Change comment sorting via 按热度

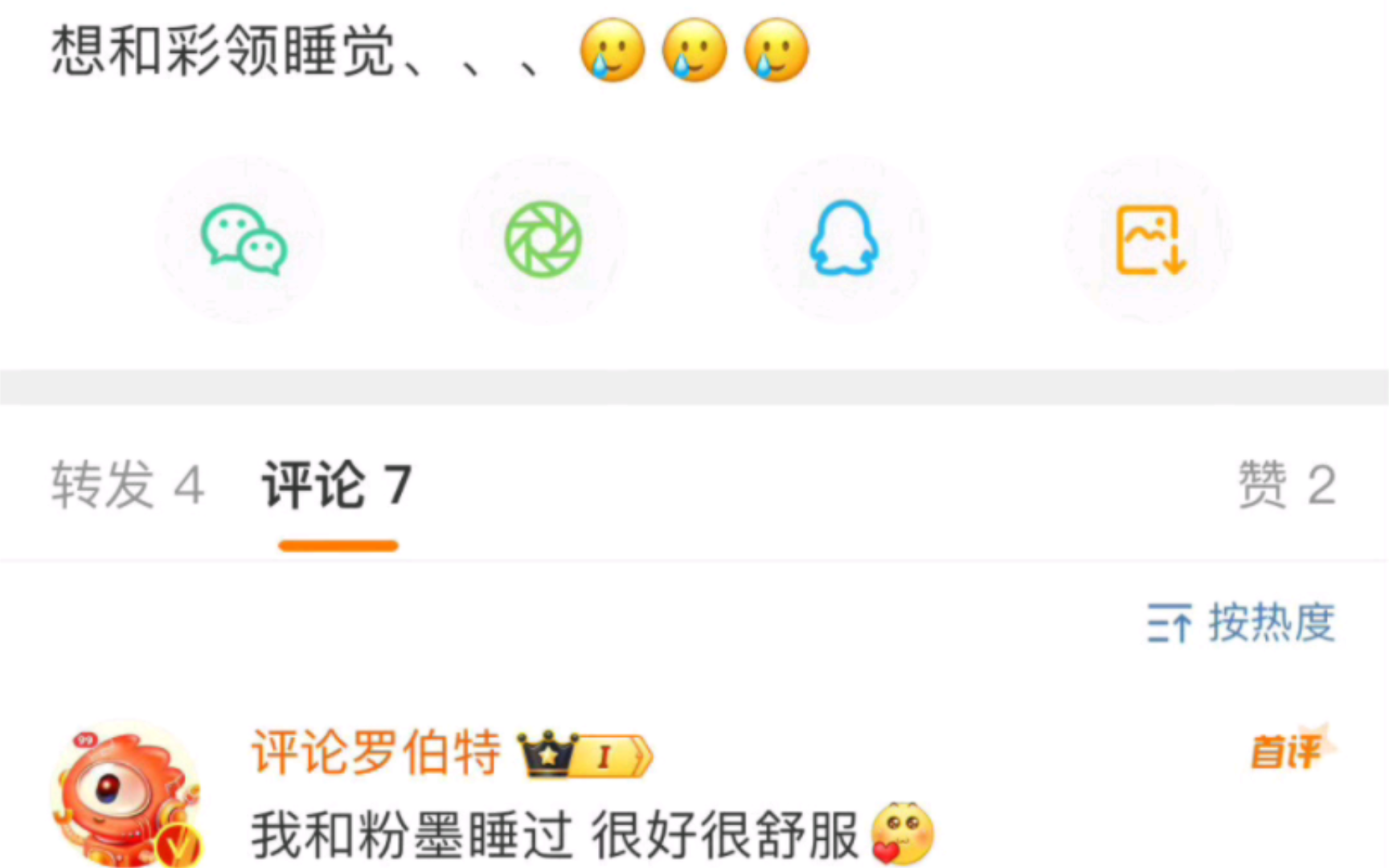click(1241, 623)
